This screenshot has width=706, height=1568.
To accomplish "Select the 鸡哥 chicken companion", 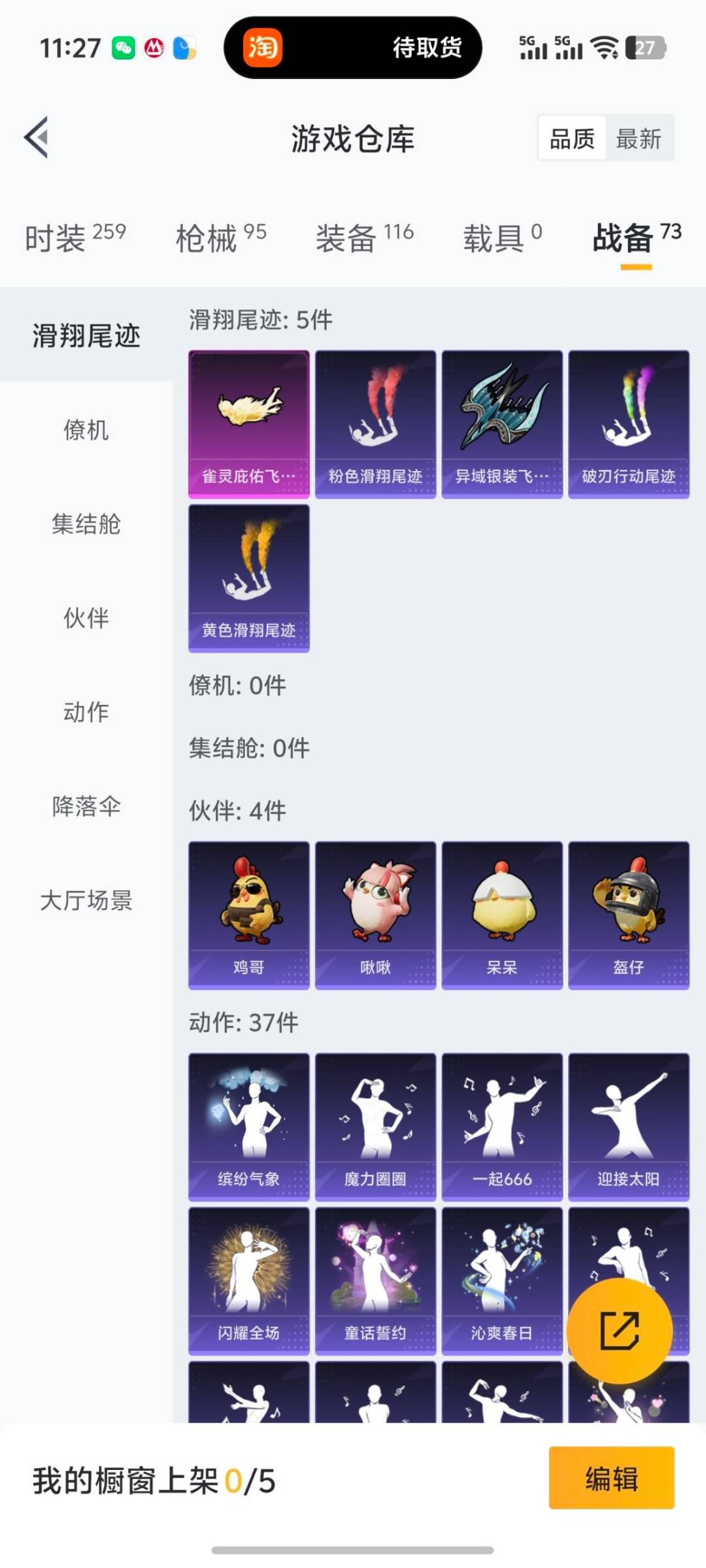I will tap(248, 911).
